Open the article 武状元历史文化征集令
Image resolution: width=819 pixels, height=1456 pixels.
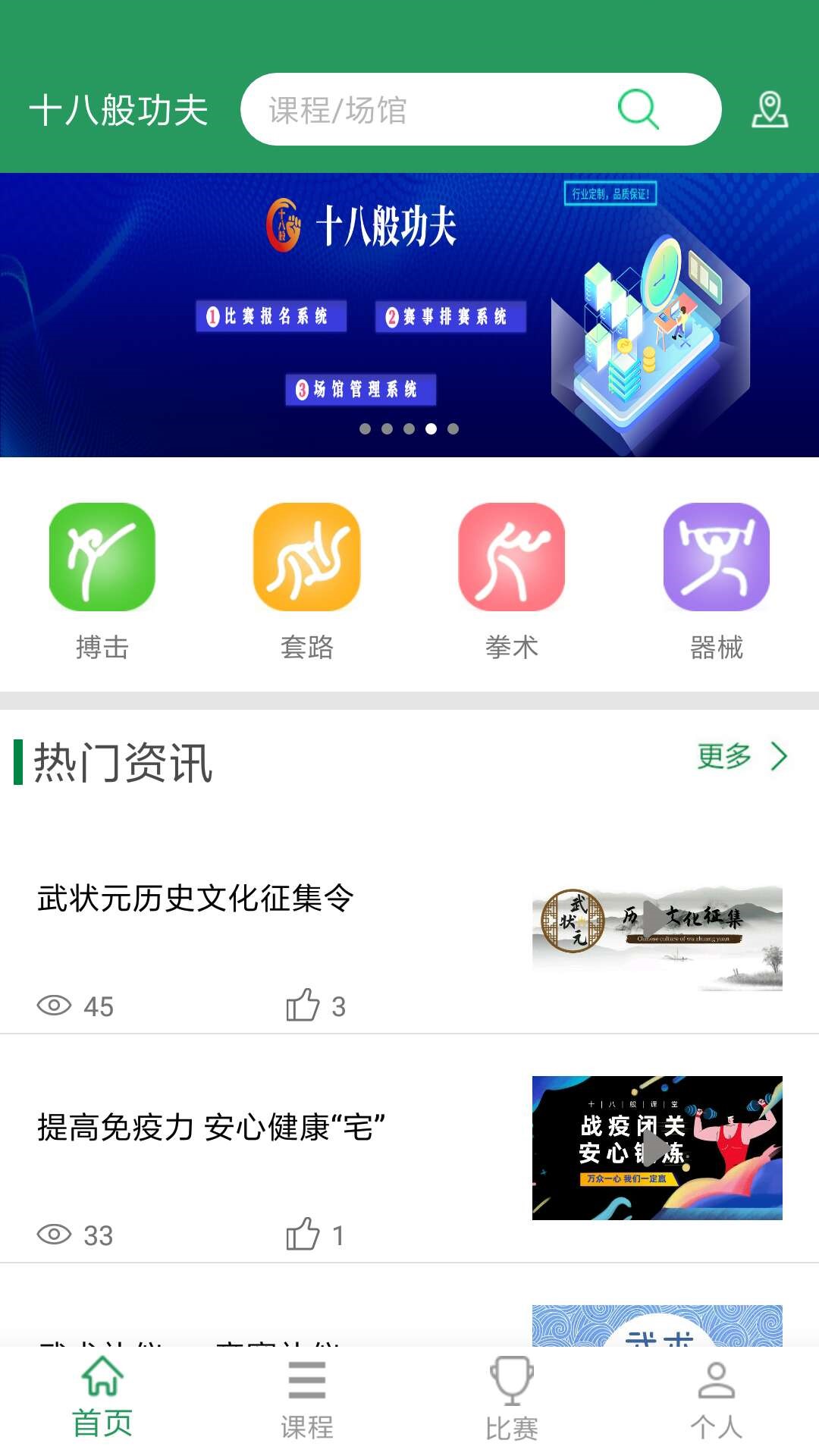point(196,899)
